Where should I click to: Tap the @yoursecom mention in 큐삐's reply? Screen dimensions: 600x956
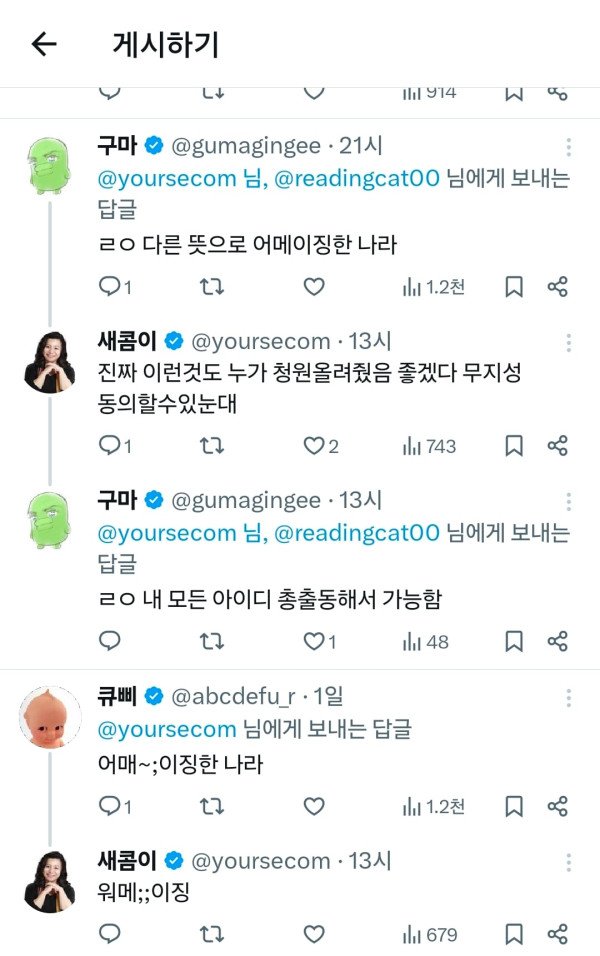[167, 728]
